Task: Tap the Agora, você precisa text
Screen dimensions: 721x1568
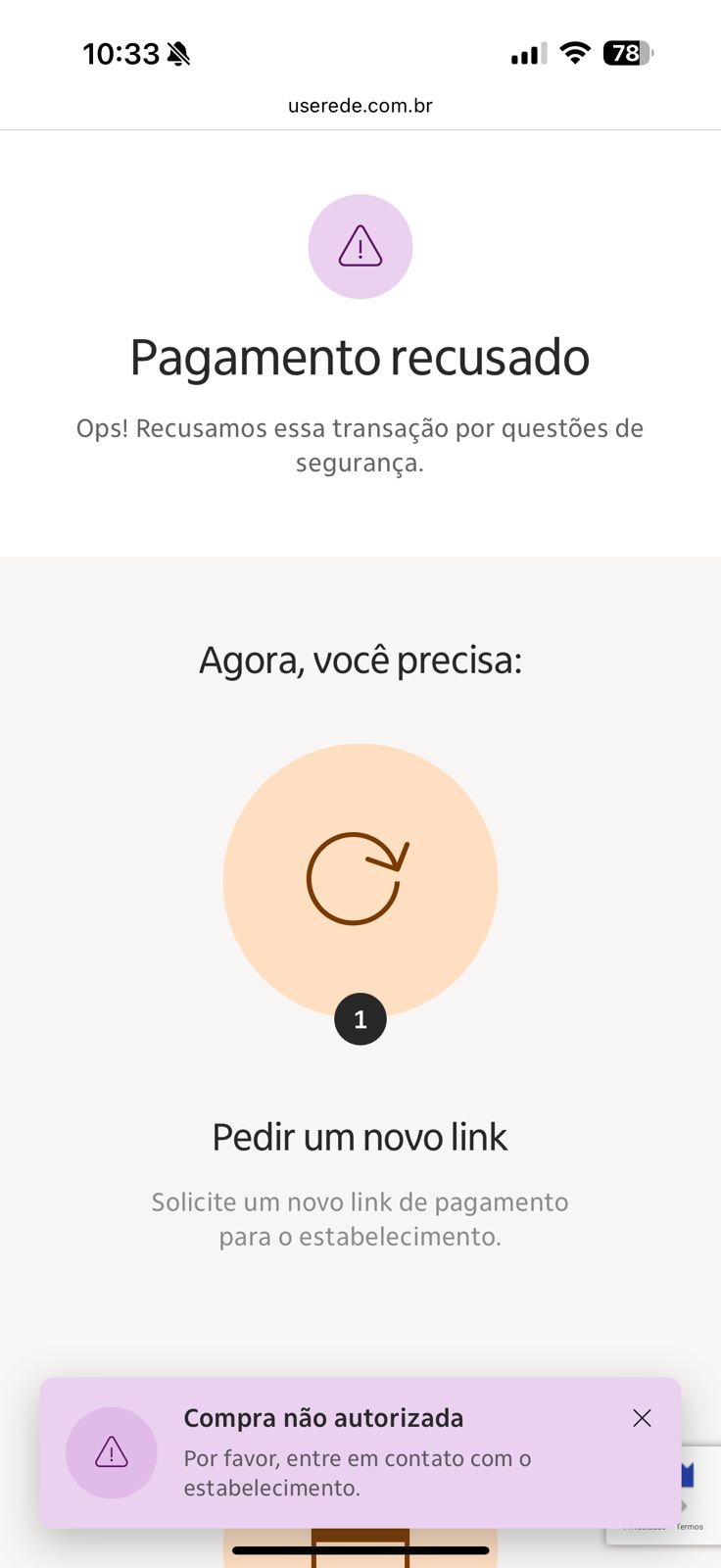Action: coord(360,660)
